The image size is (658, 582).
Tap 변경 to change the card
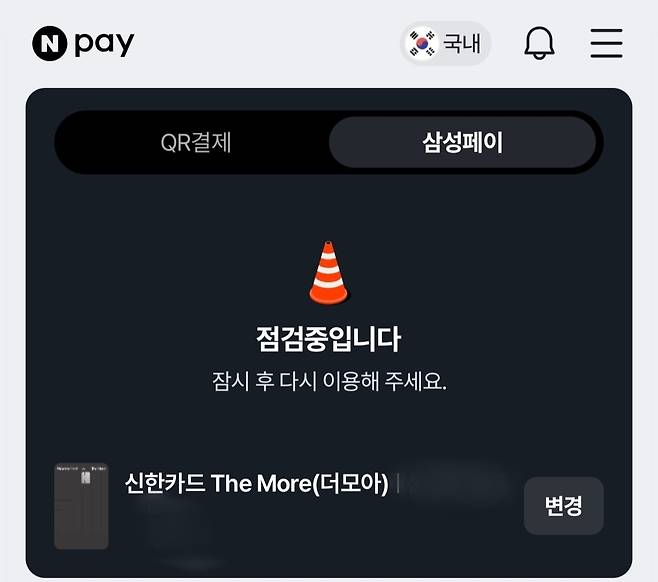563,506
